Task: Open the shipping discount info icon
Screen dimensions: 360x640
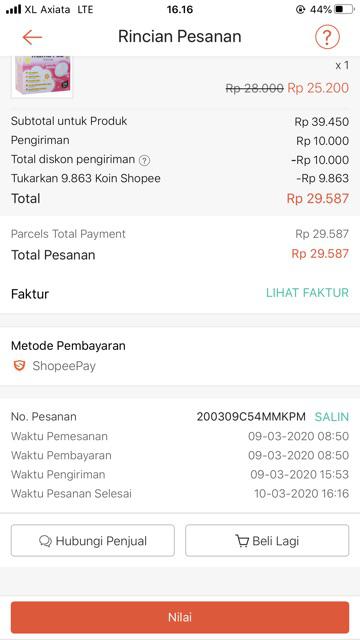Action: pos(144,160)
